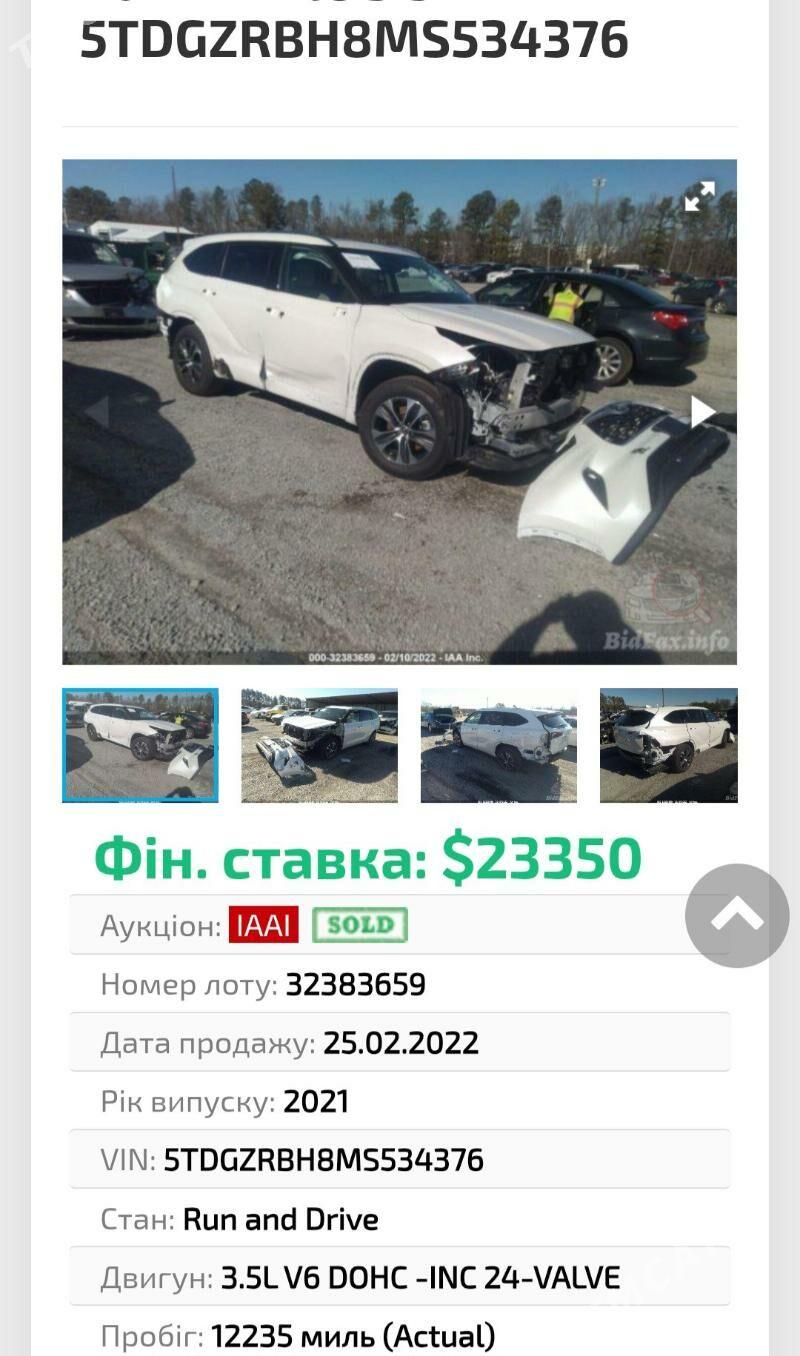Open the main white Highlander photo
800x1356 pixels.
380,380
